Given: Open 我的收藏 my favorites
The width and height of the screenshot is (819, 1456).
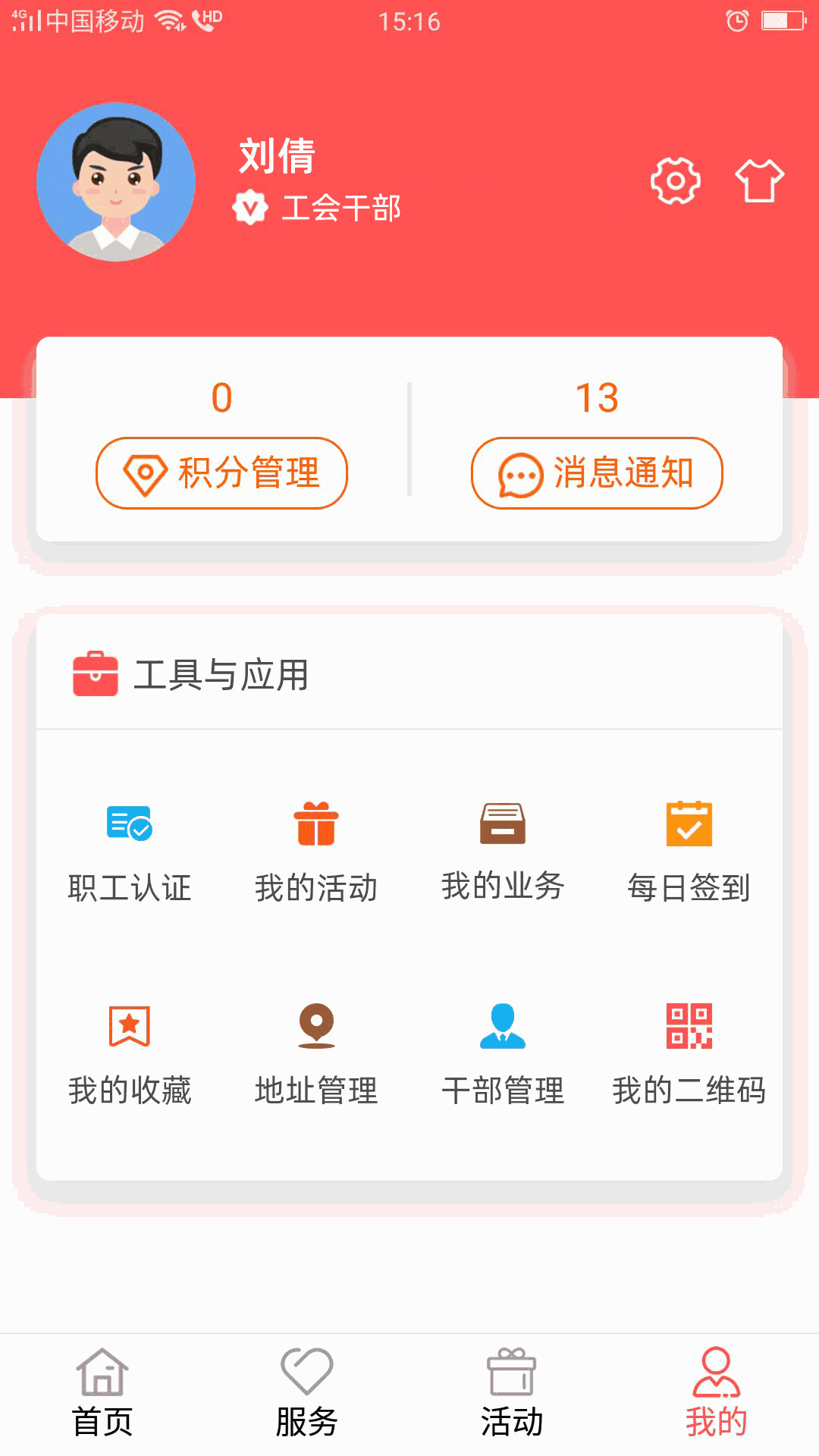Looking at the screenshot, I should point(130,1054).
